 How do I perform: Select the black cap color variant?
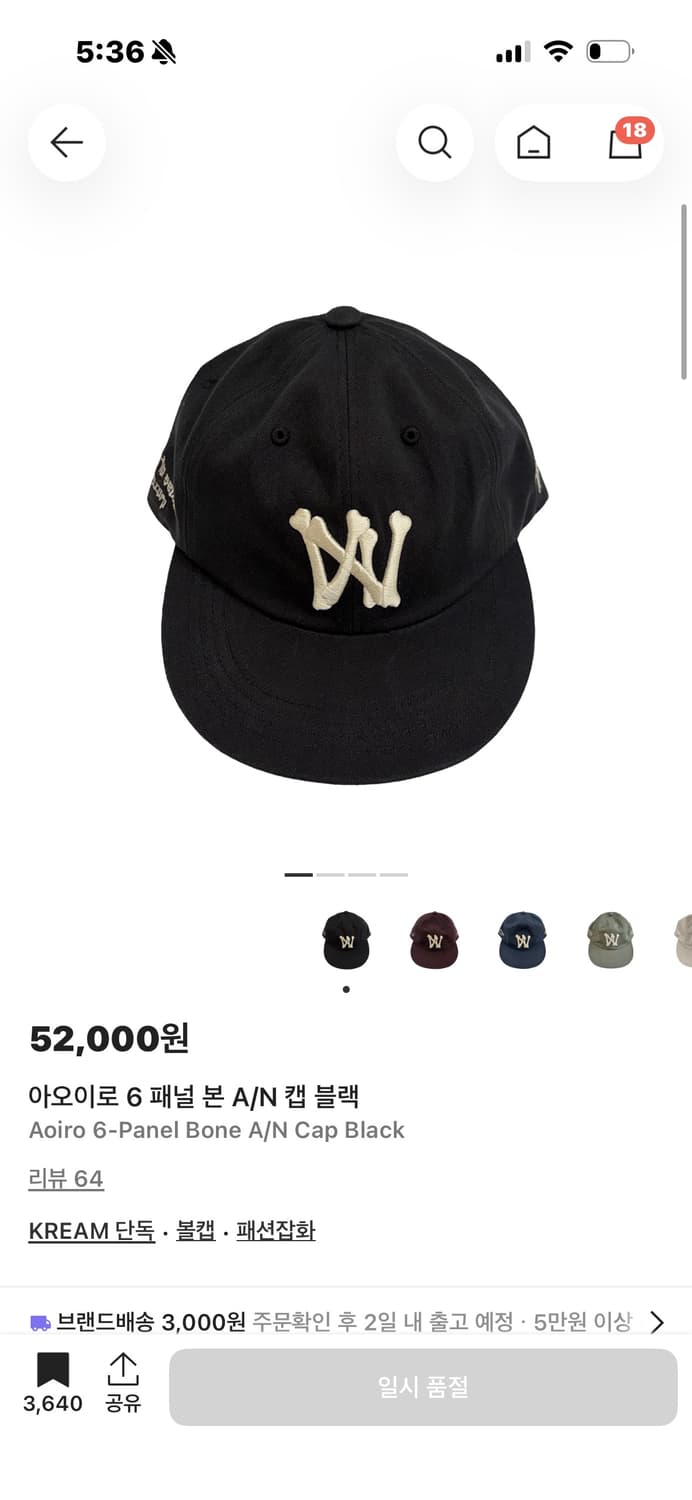(346, 940)
